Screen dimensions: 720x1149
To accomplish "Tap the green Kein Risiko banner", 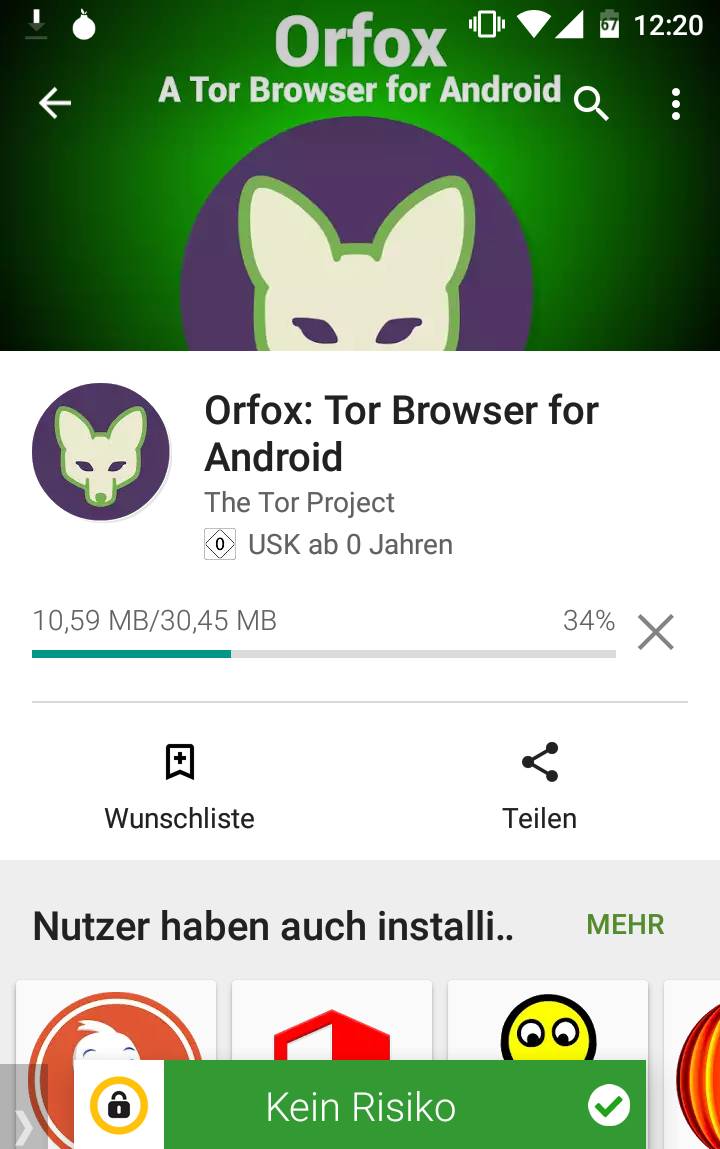I will [x=404, y=1106].
